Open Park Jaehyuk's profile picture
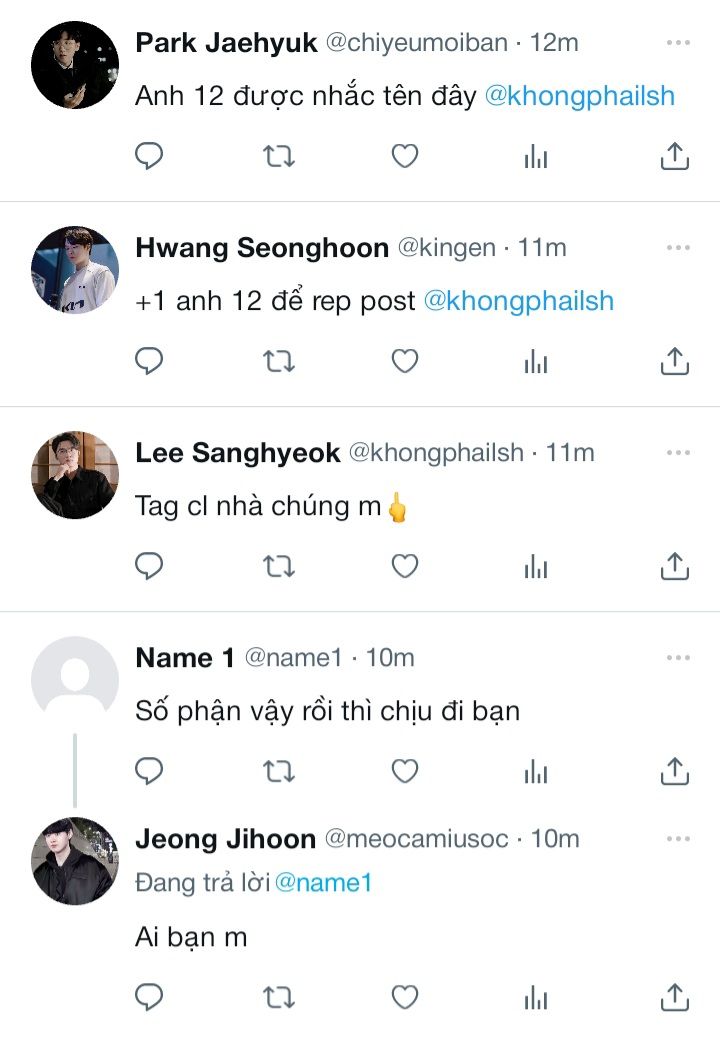This screenshot has width=720, height=1037. 75,65
